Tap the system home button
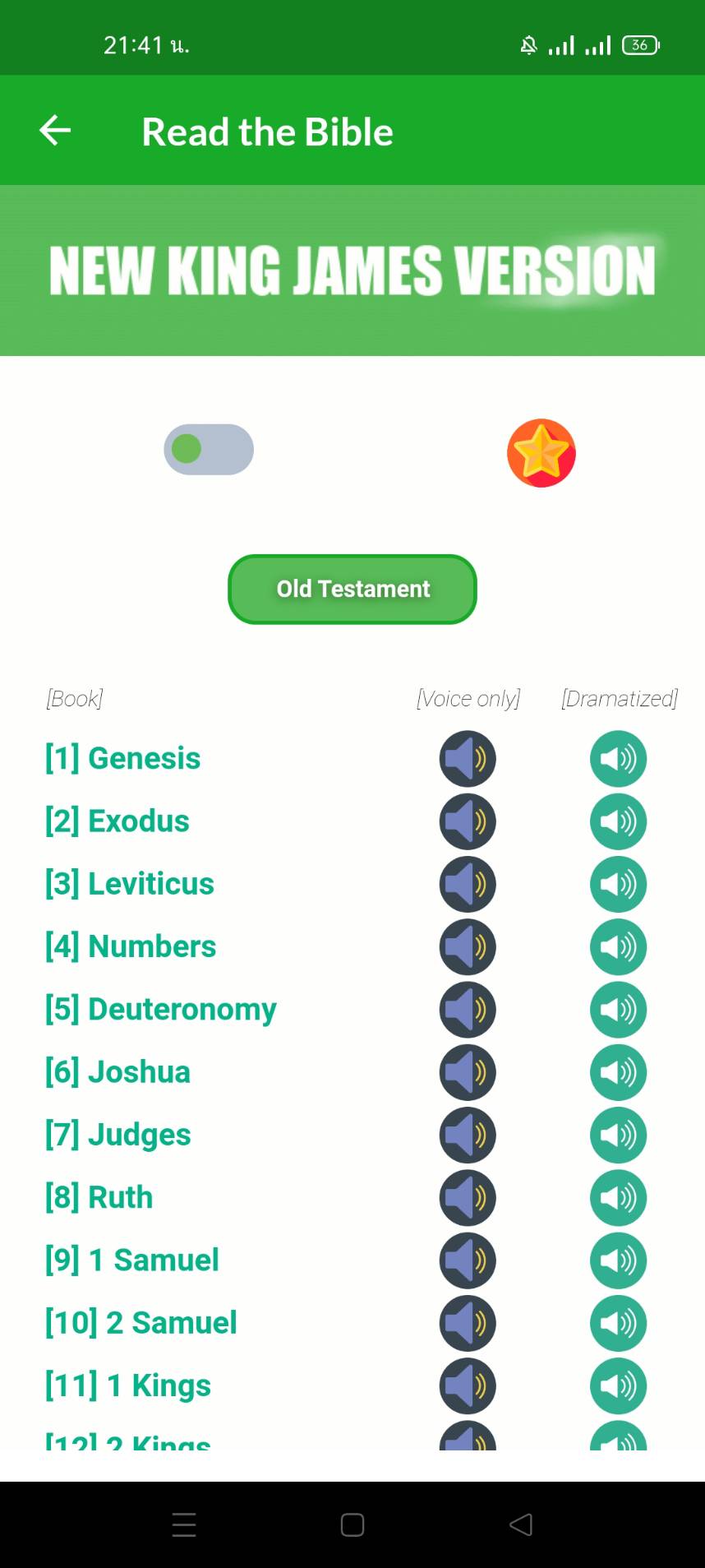Screen dimensions: 705x1568 [352, 1525]
